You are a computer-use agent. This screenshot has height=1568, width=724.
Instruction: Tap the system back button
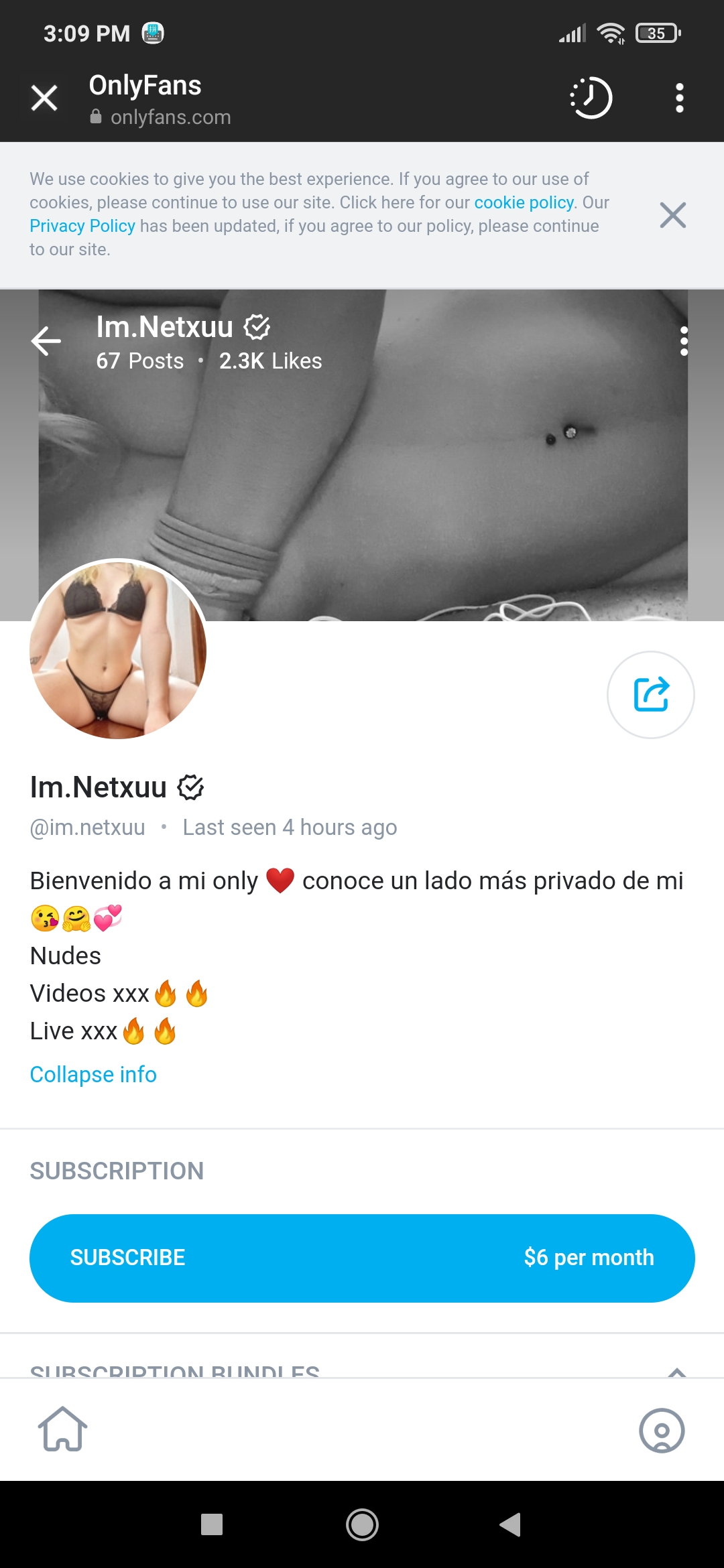(x=510, y=1524)
